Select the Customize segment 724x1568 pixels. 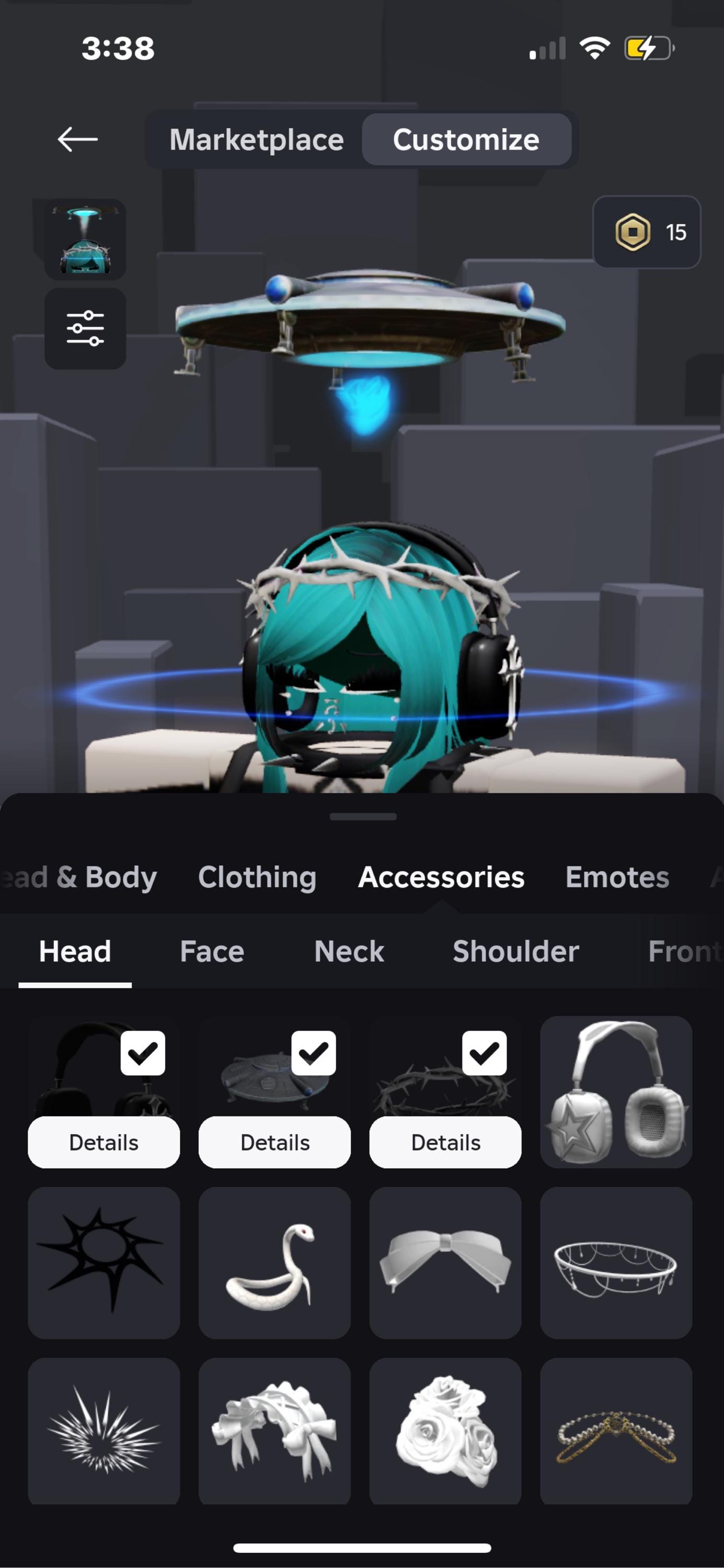coord(466,140)
